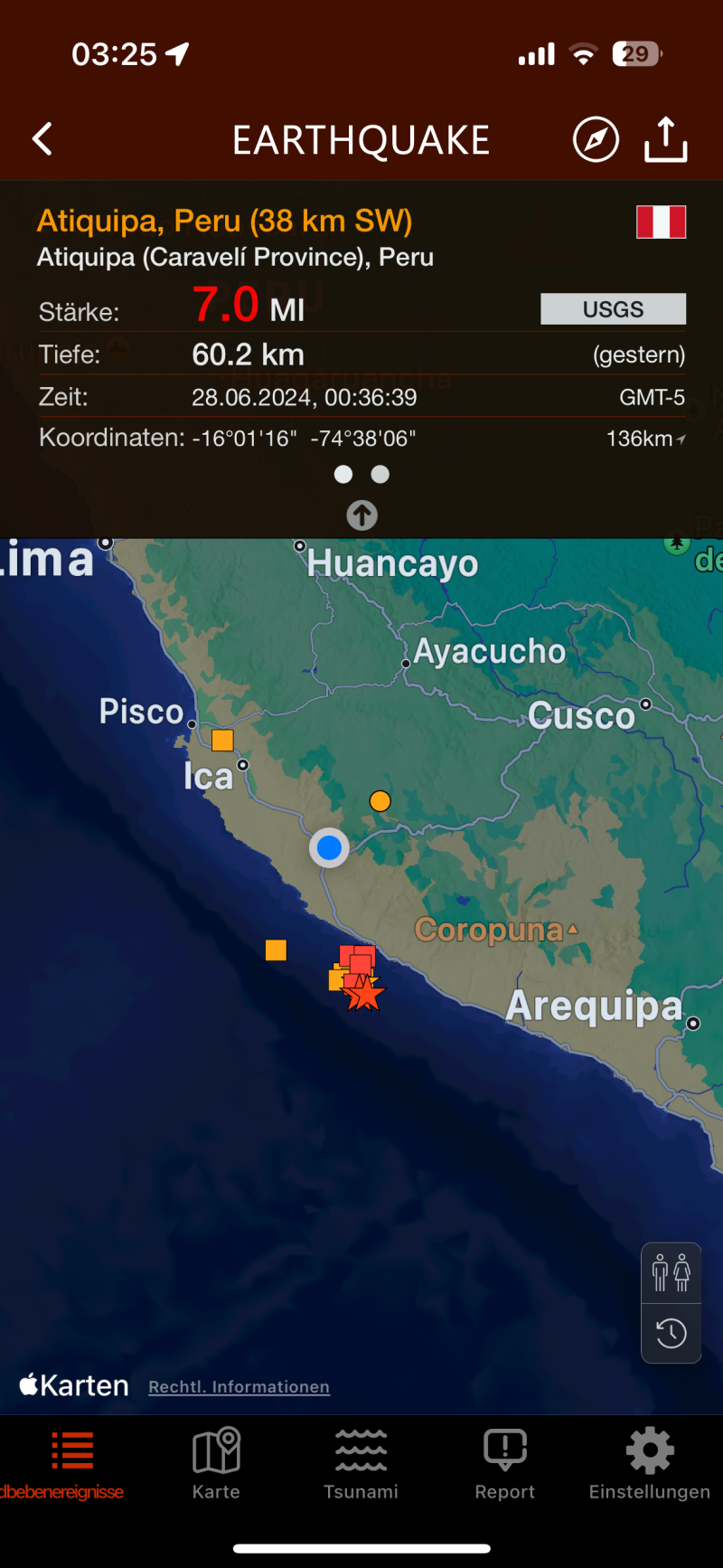This screenshot has height=1568, width=723.
Task: Collapse the earthquake details panel
Action: (361, 515)
